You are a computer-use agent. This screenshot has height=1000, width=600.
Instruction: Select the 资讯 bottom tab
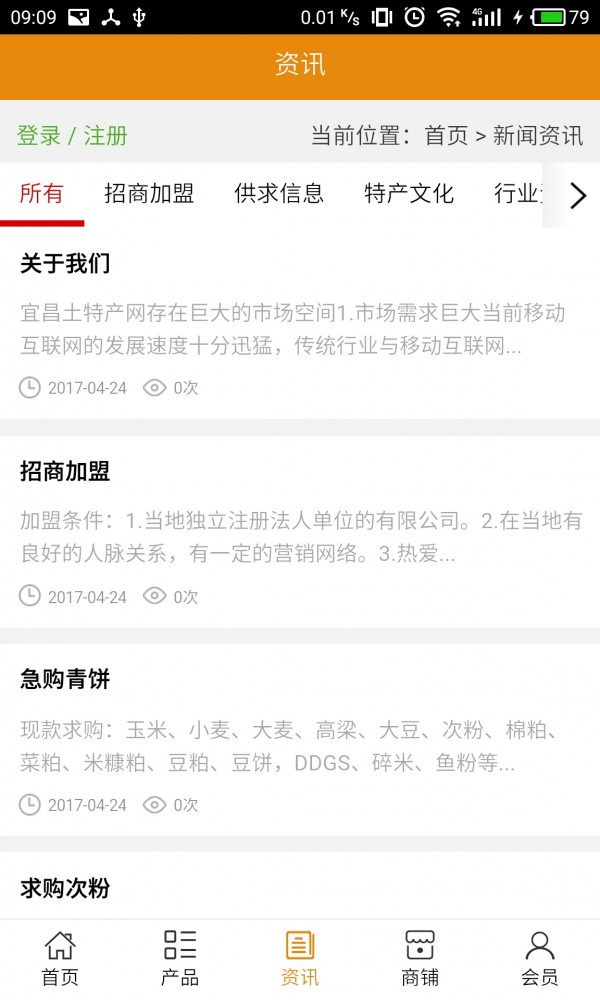coord(300,958)
